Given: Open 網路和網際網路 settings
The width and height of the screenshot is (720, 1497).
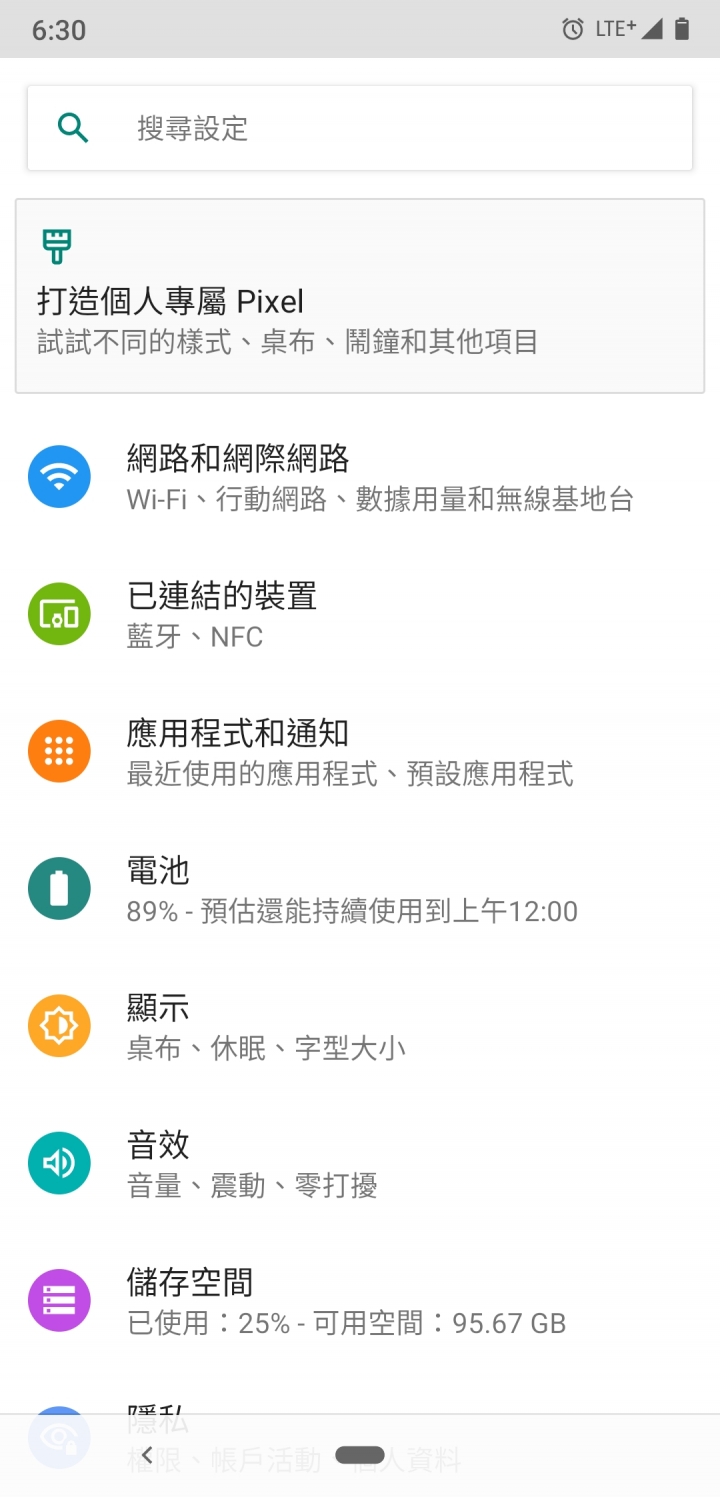Looking at the screenshot, I should [360, 477].
